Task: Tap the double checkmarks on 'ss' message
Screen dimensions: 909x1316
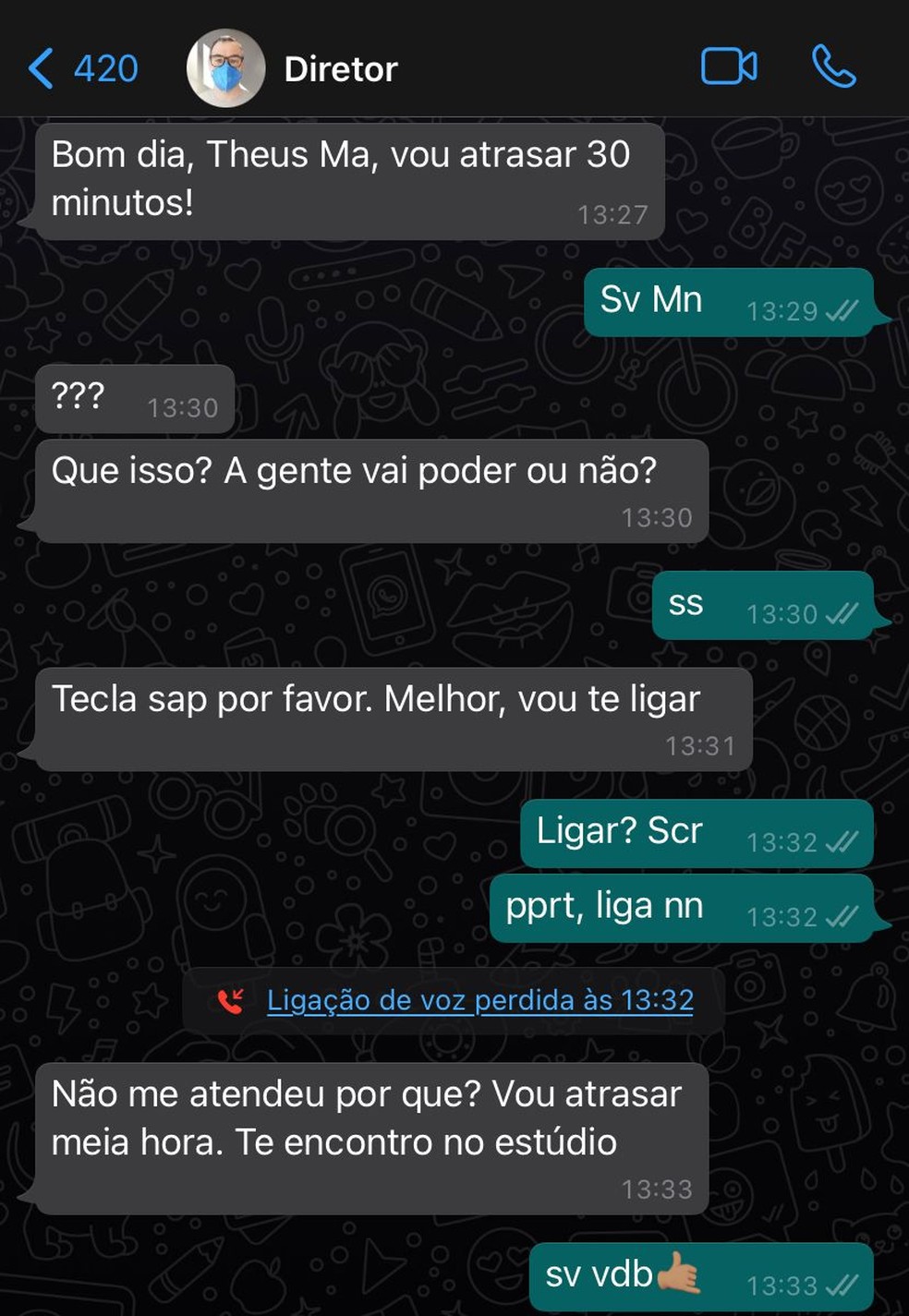Action: [841, 612]
